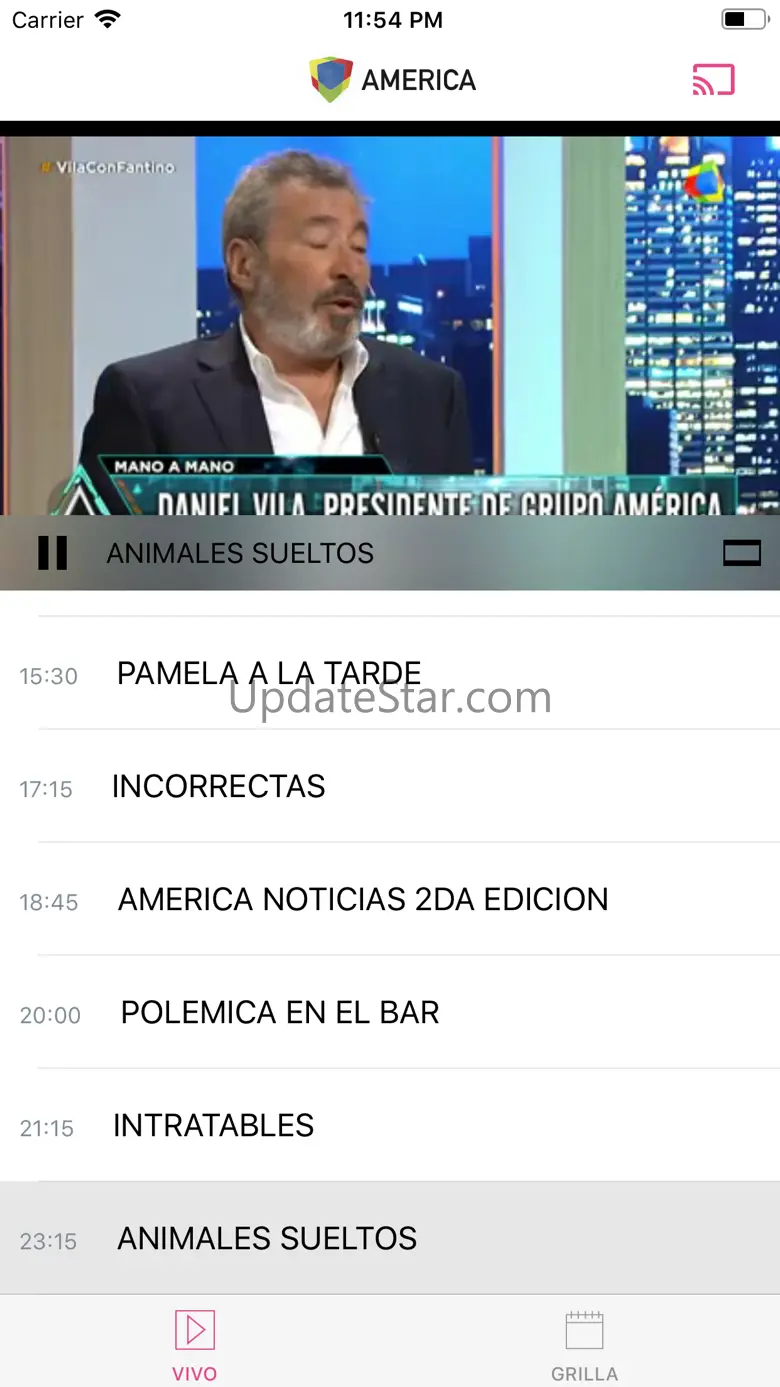Screen dimensions: 780x1387
Task: Switch to the Vivo tab
Action: 195,1345
